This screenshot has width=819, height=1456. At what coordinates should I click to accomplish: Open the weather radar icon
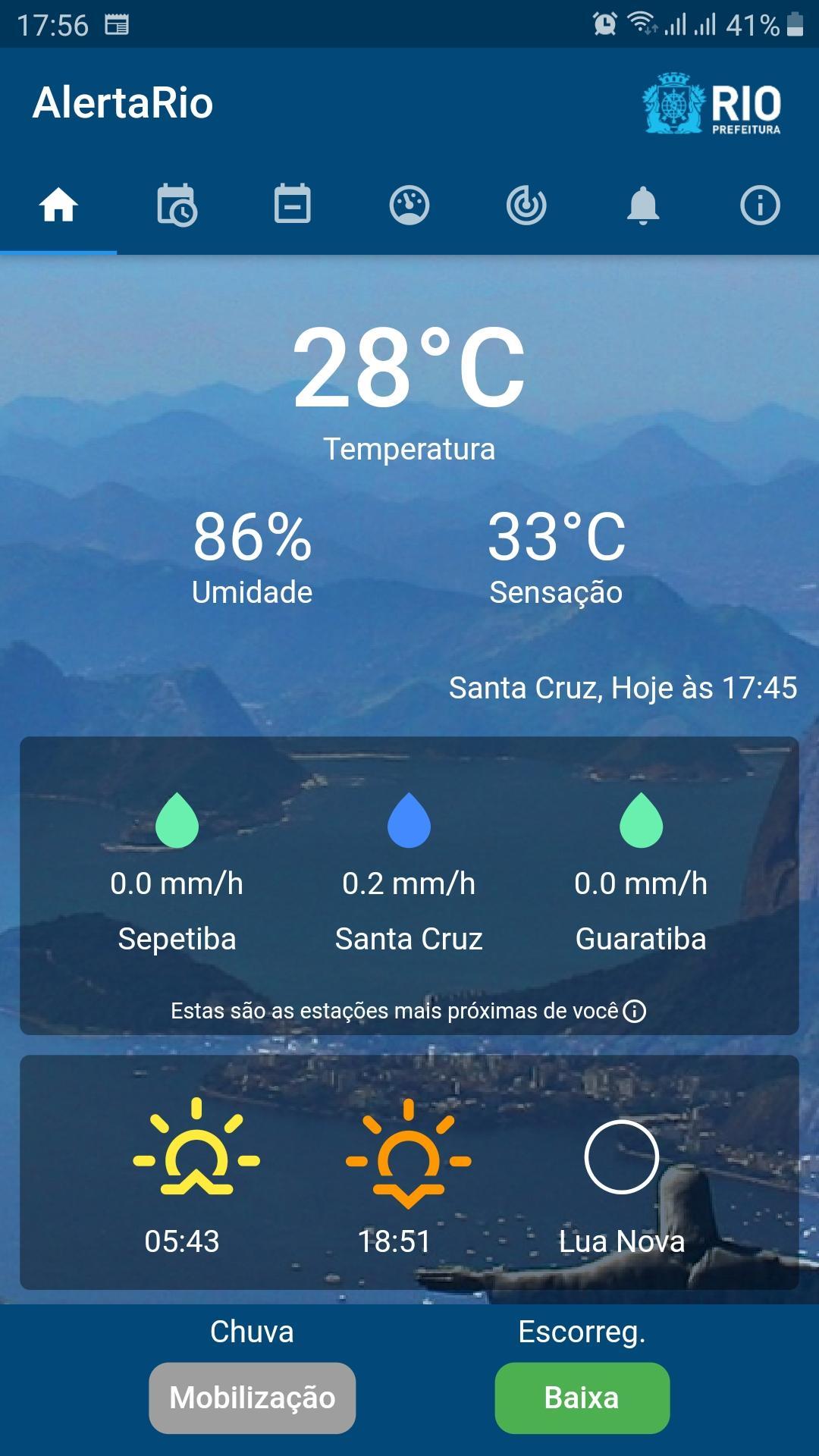526,206
